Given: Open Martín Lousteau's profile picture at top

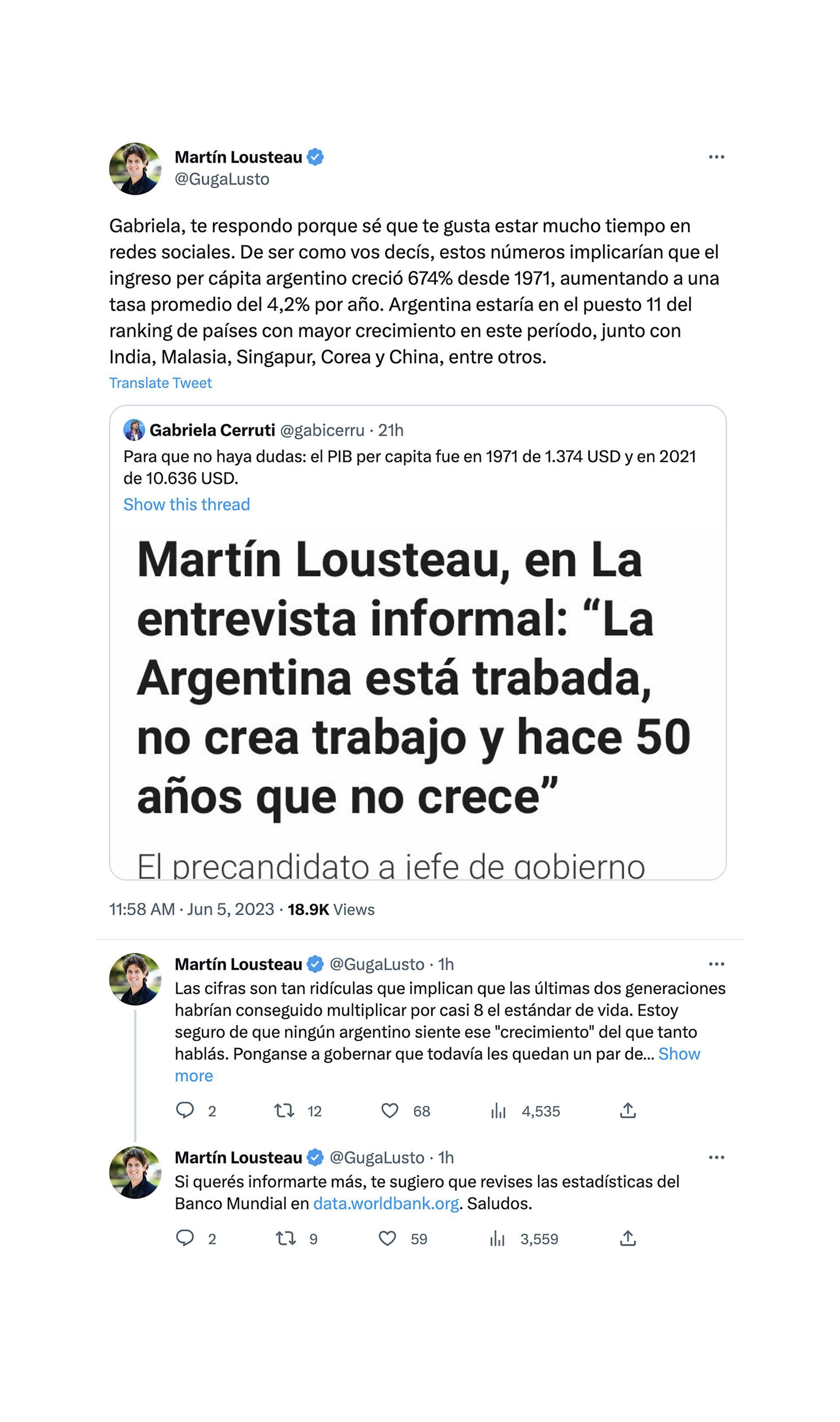Looking at the screenshot, I should [x=135, y=169].
